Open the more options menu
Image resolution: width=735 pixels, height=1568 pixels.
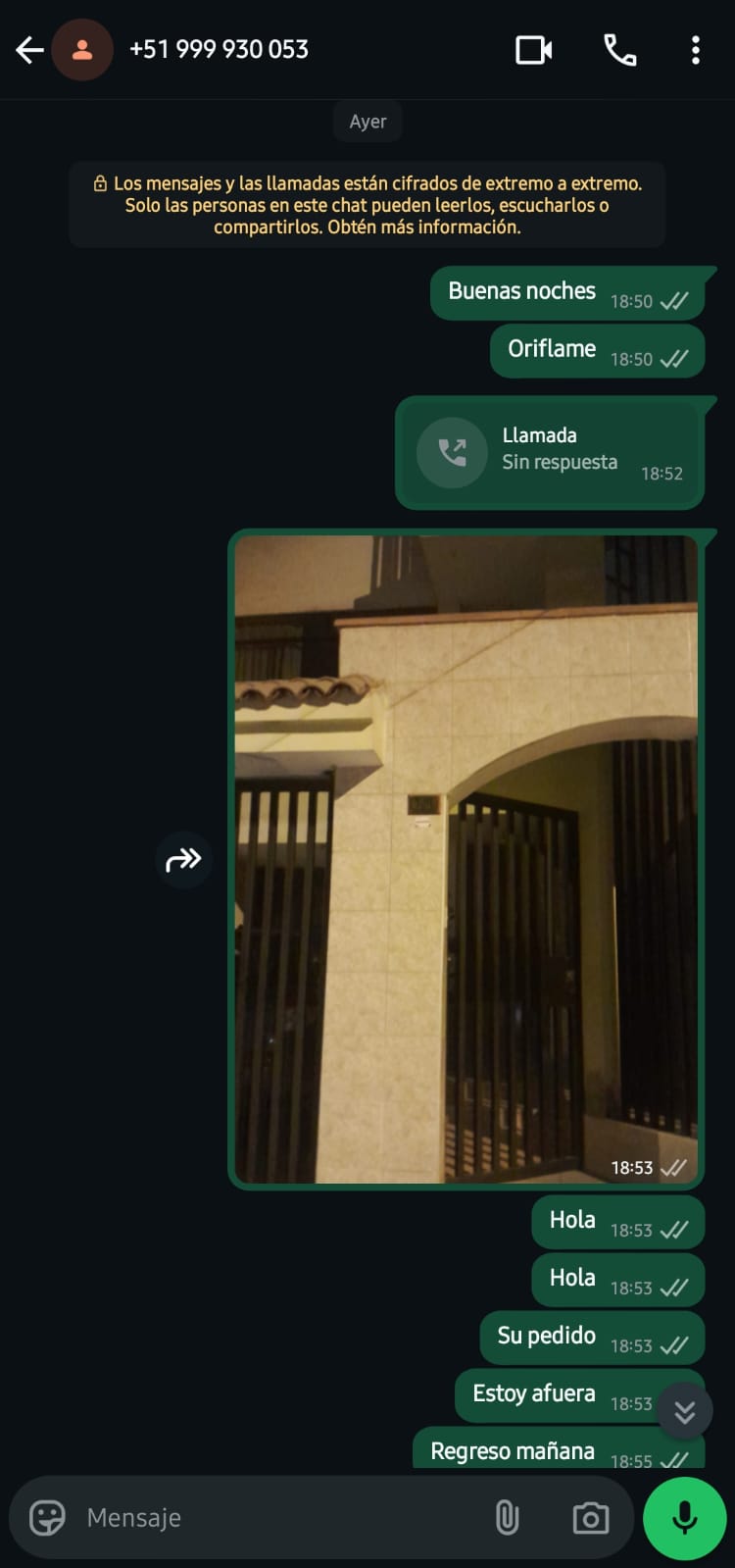click(695, 50)
